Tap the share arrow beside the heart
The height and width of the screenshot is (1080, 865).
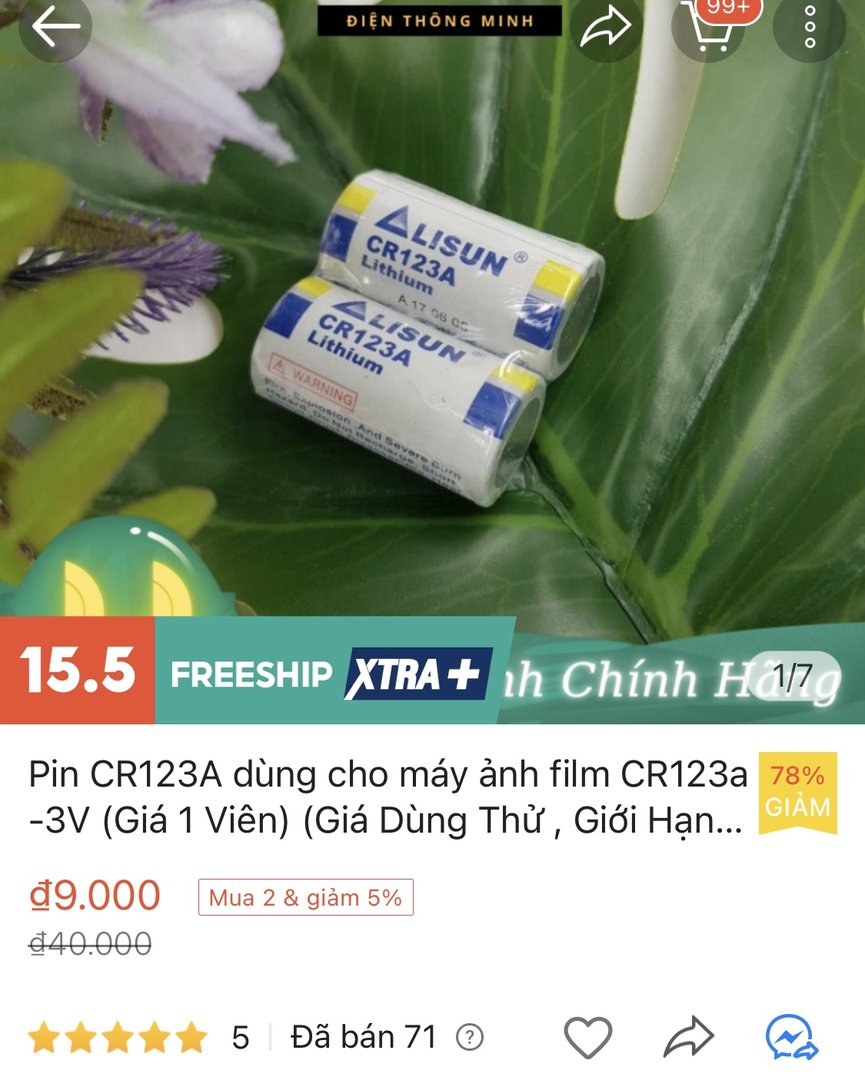point(689,1038)
